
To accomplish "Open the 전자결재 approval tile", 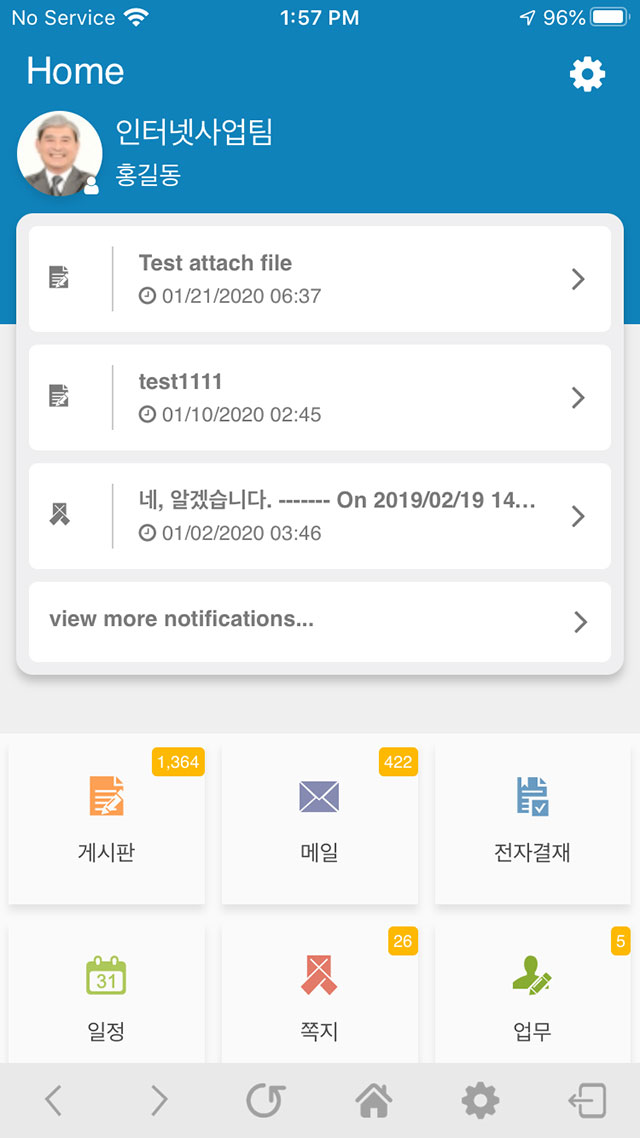I will click(533, 824).
